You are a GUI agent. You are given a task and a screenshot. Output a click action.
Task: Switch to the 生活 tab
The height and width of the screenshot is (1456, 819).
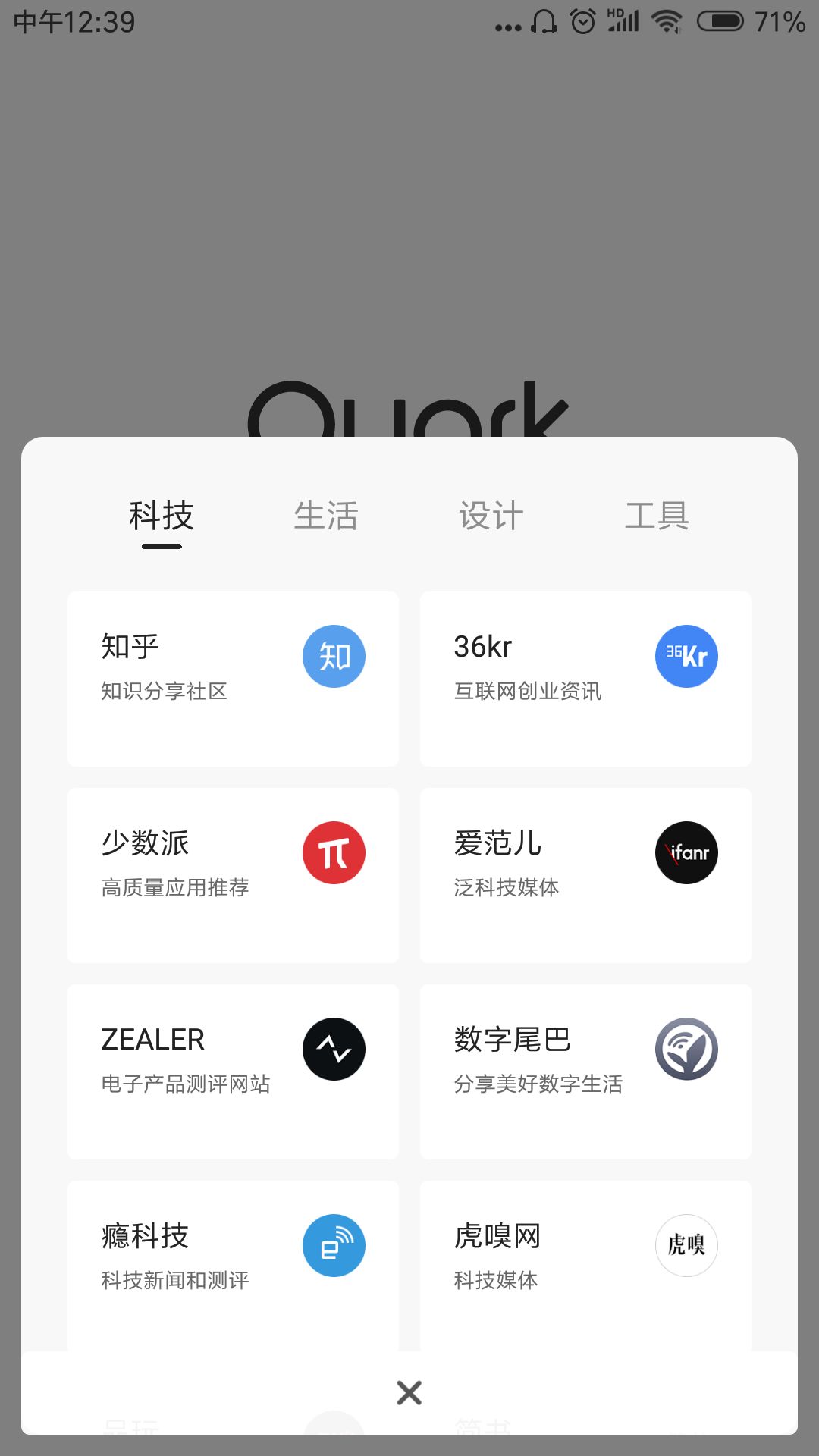326,516
